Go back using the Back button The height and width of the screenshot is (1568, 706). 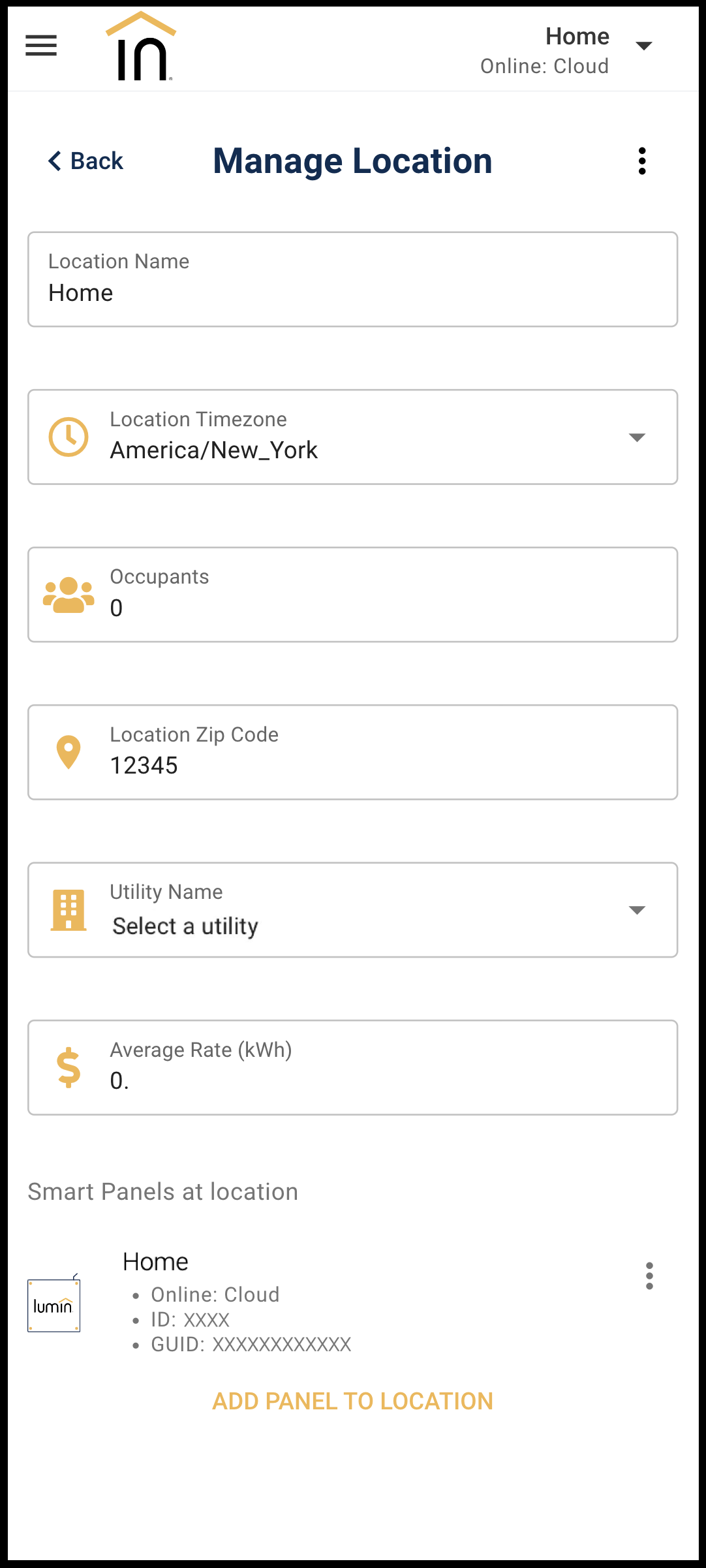pos(85,161)
